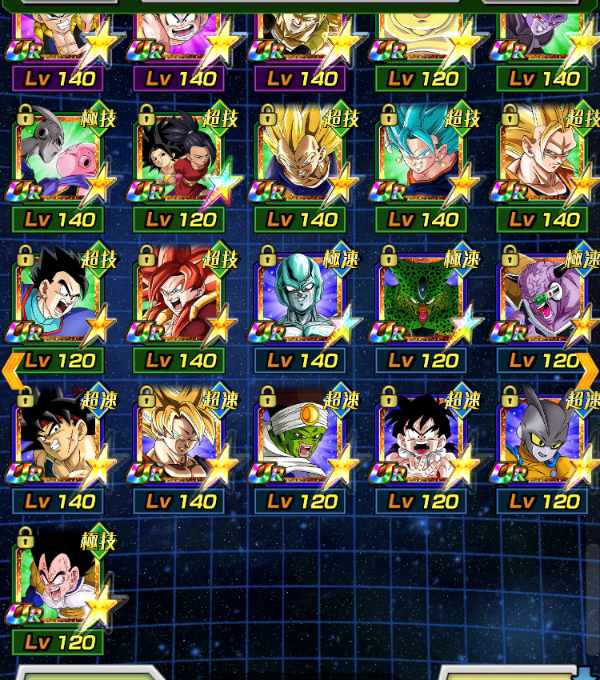Select the two black-haired female Saiyans card
The height and width of the screenshot is (680, 600).
180,160
